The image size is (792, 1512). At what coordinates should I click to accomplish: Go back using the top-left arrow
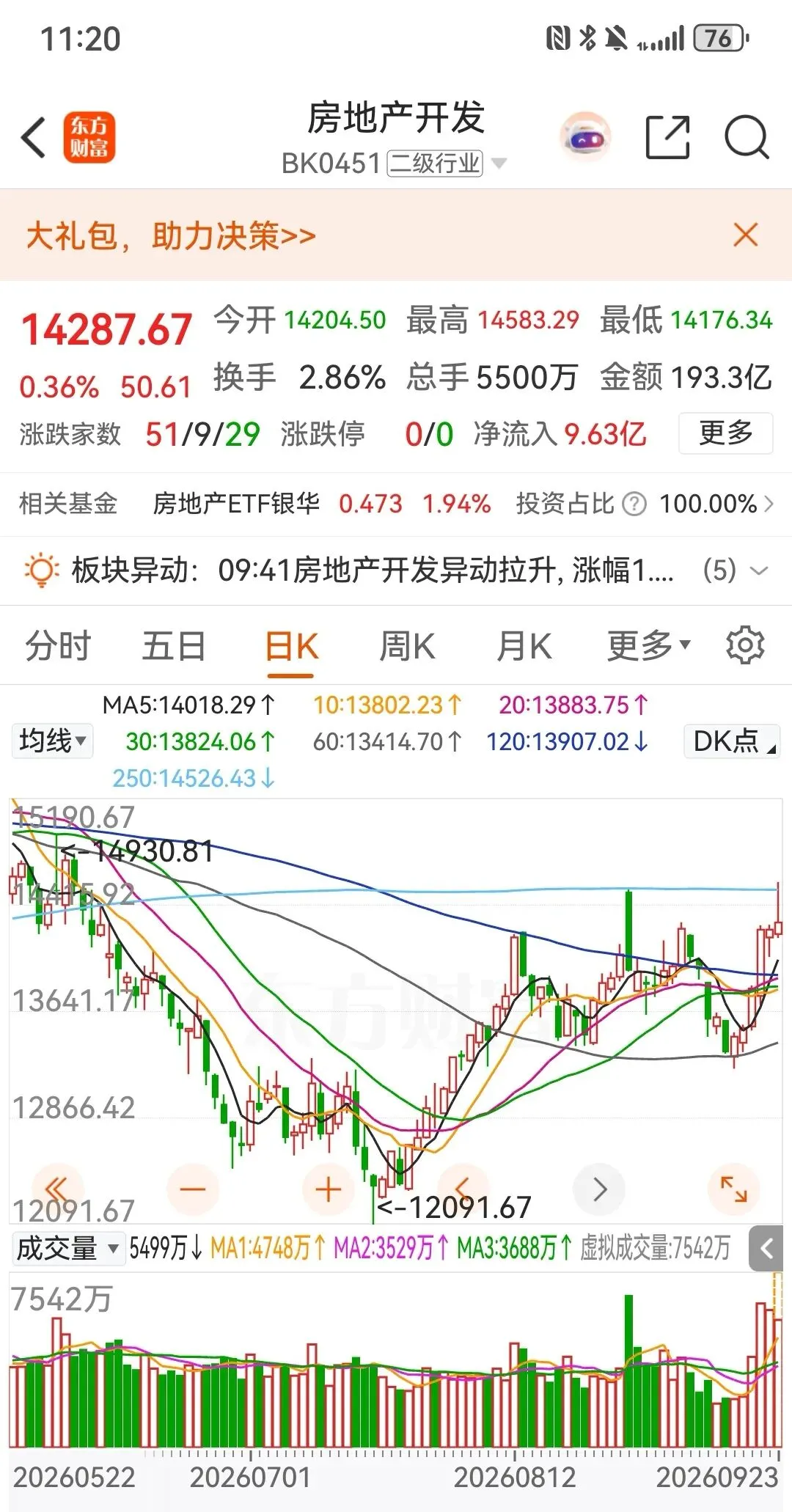click(x=34, y=137)
